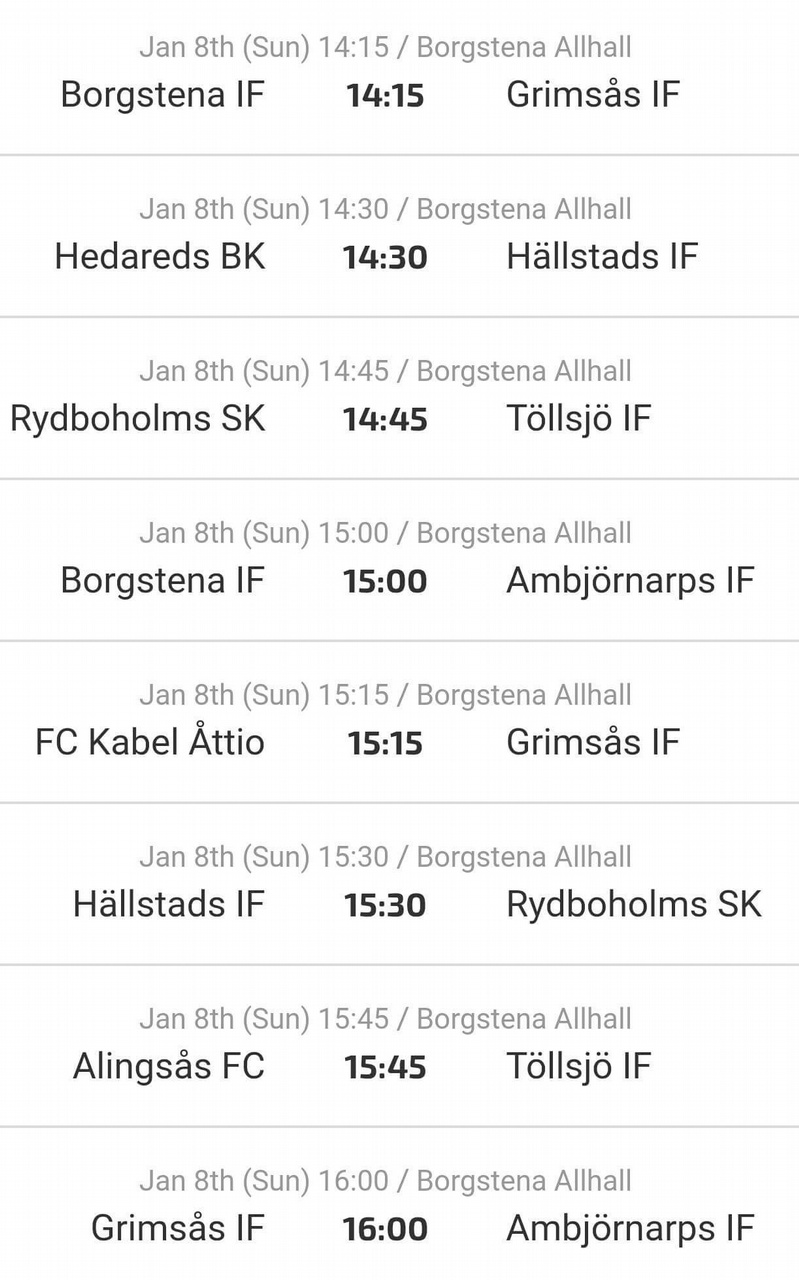View the 14:30 Hedareds BK vs Hällstads IF match
Image resolution: width=799 pixels, height=1280 pixels.
point(399,236)
